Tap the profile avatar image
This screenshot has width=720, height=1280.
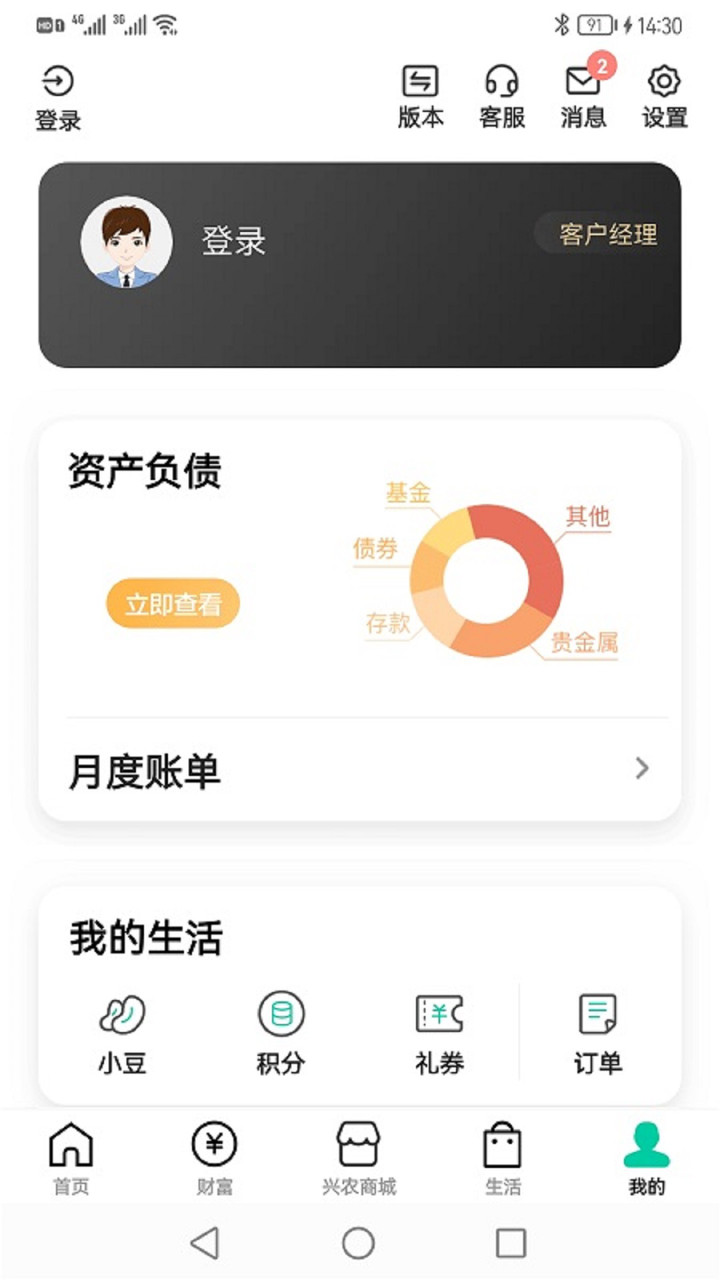(x=124, y=241)
